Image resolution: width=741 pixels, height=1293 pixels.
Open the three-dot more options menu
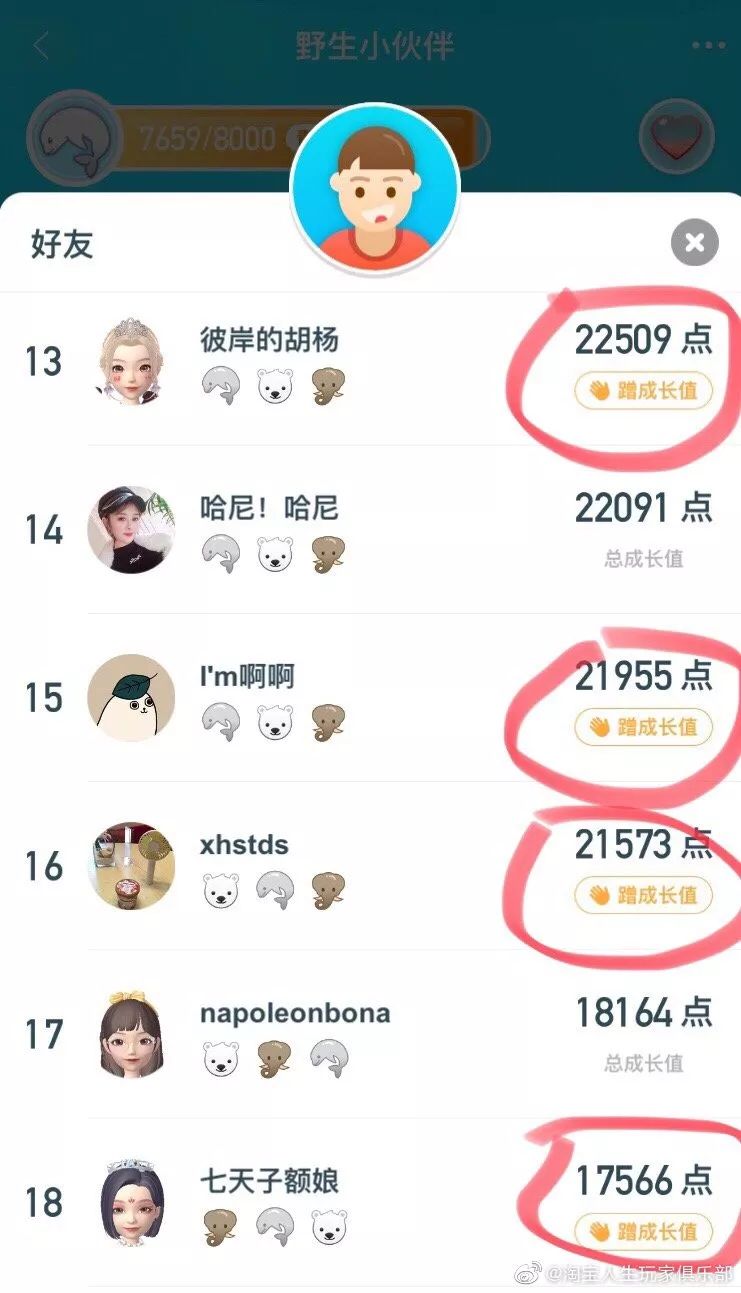[x=708, y=44]
